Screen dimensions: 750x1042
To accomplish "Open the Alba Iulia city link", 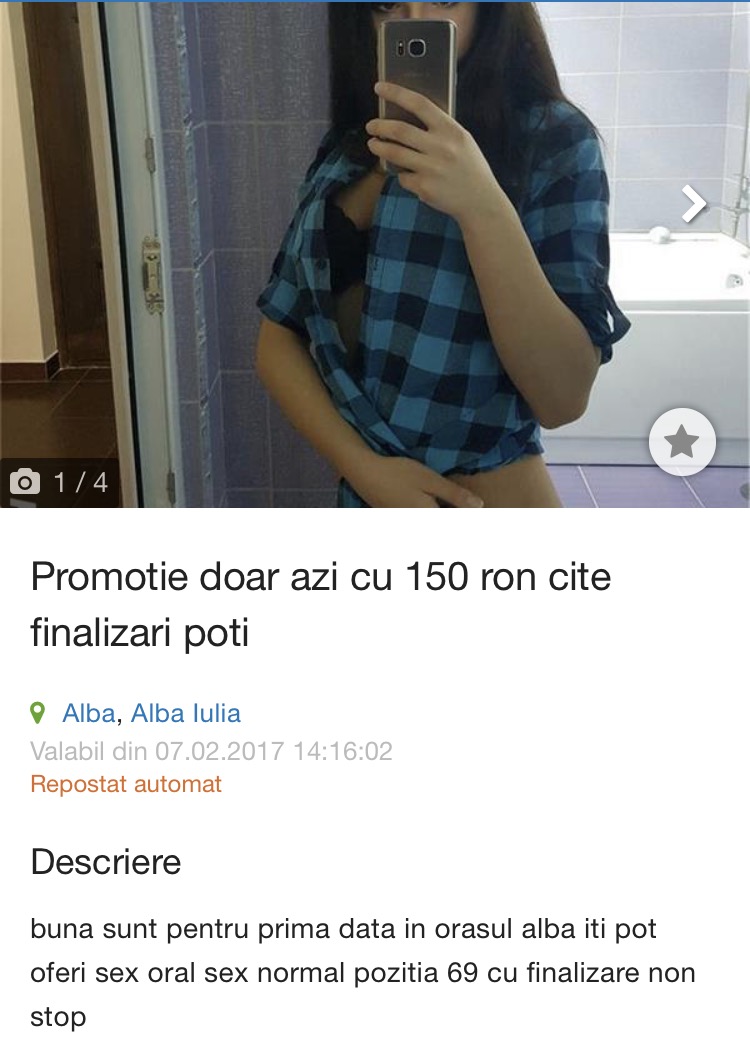I will click(x=186, y=713).
